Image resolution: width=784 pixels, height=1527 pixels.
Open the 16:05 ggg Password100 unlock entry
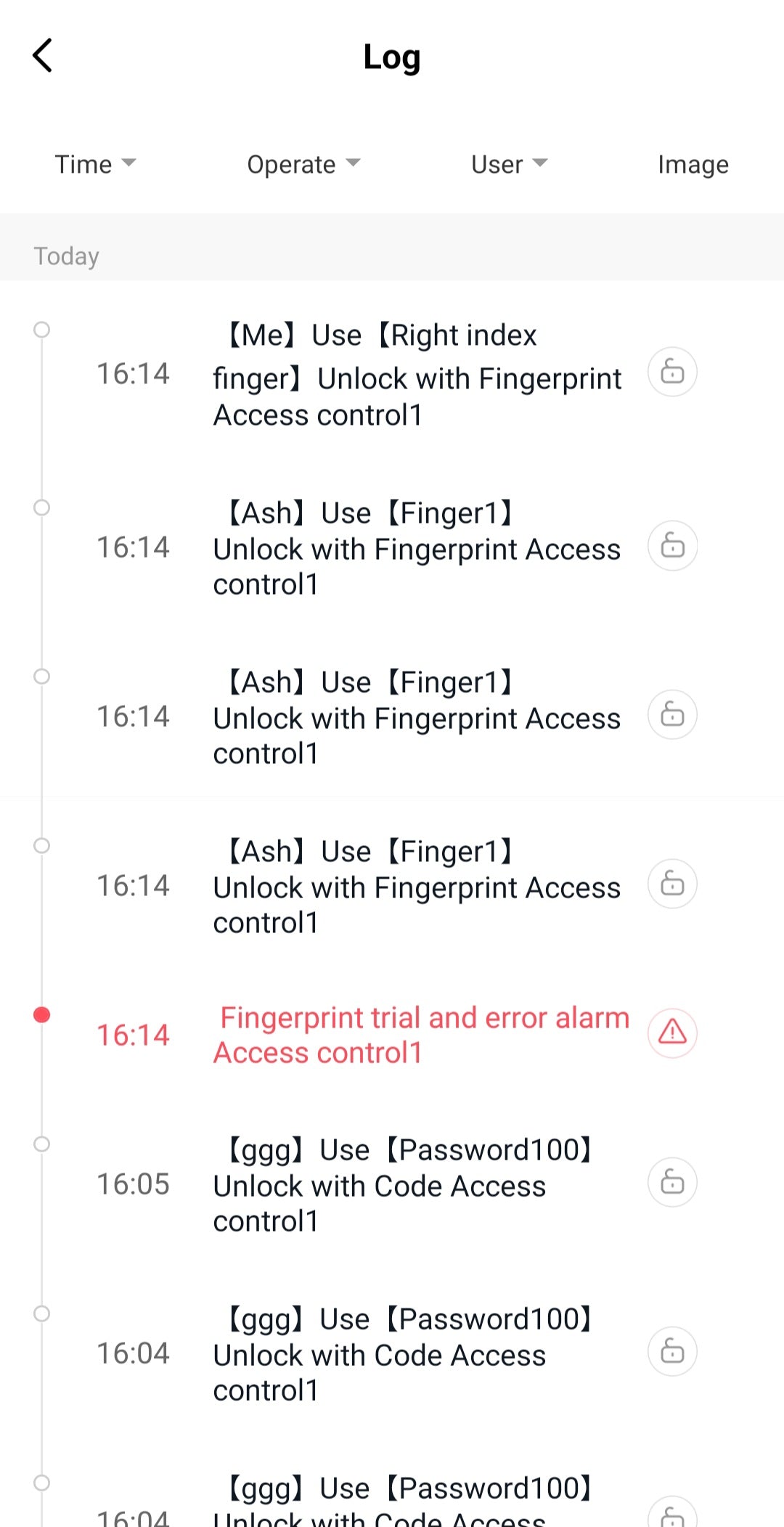(407, 1185)
